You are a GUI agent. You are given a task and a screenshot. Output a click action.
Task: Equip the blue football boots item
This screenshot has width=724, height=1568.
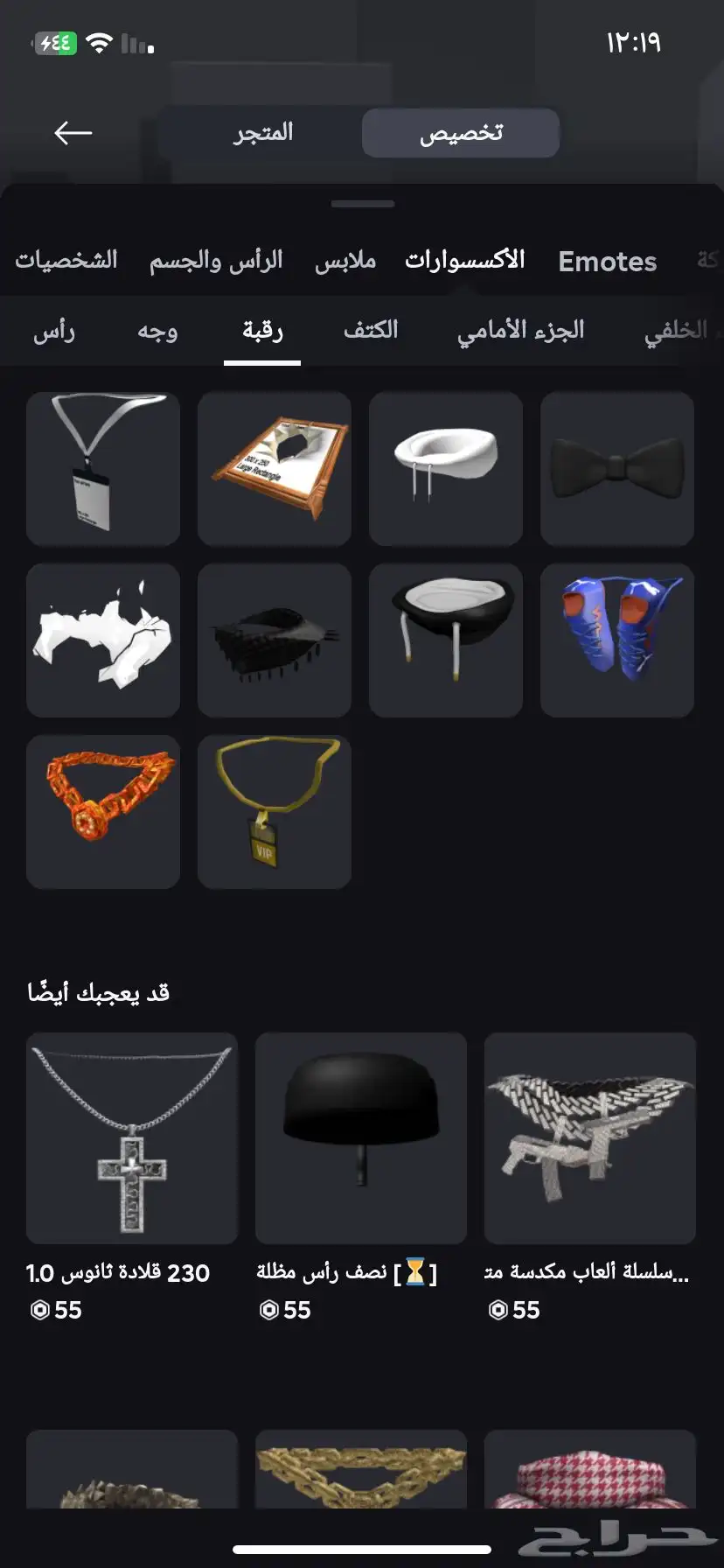[617, 640]
